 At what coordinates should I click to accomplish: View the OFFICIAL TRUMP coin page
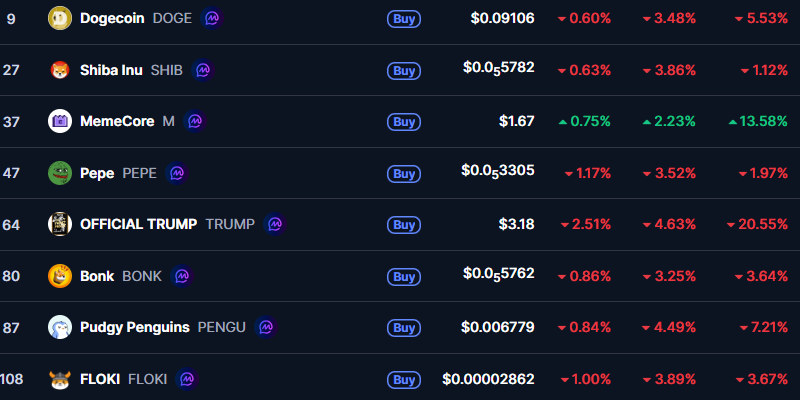(138, 224)
